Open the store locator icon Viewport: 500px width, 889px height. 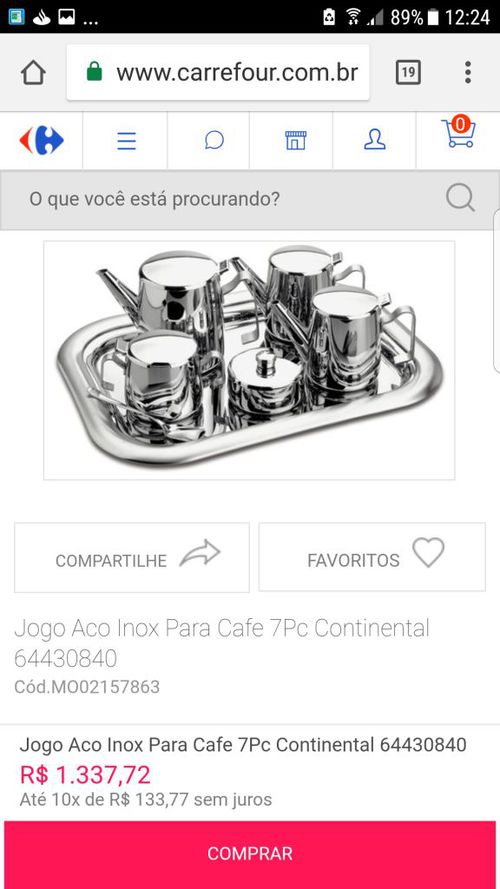click(296, 141)
